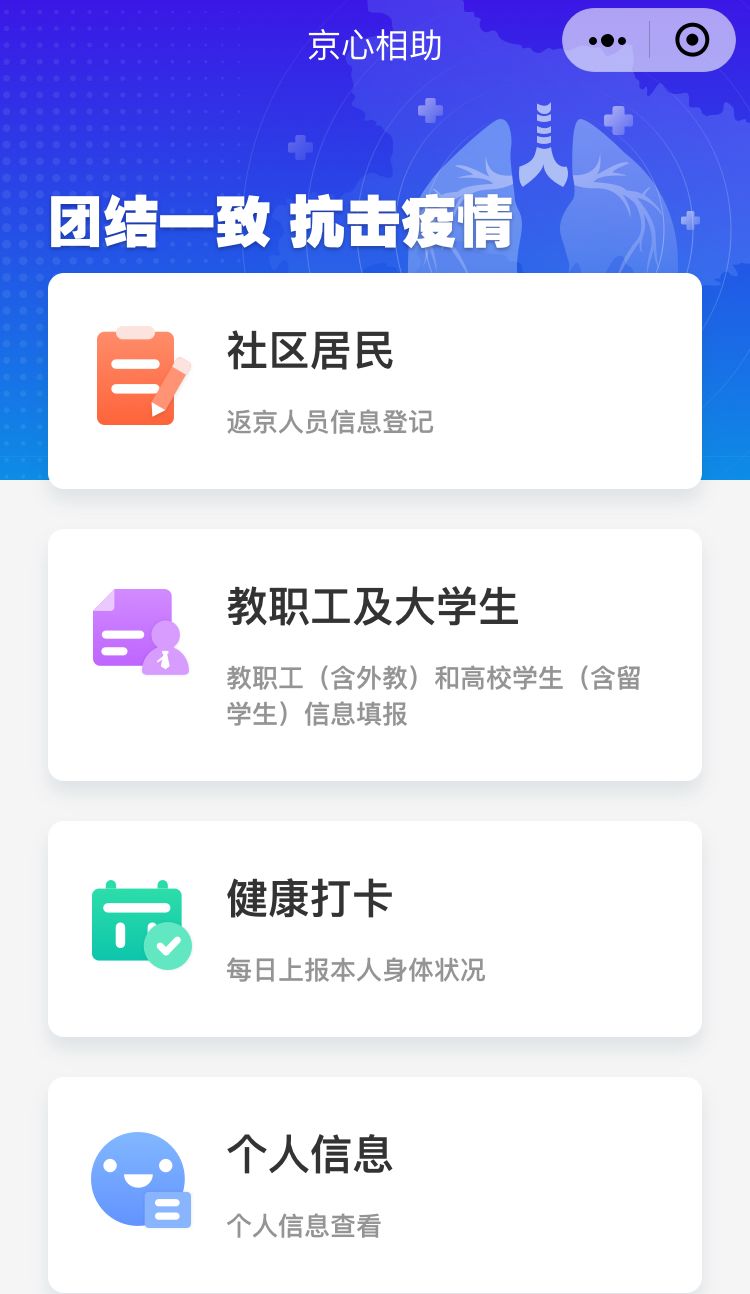Viewport: 750px width, 1294px height.
Task: Tap the circular target icon in top-right capsule
Action: 690,40
